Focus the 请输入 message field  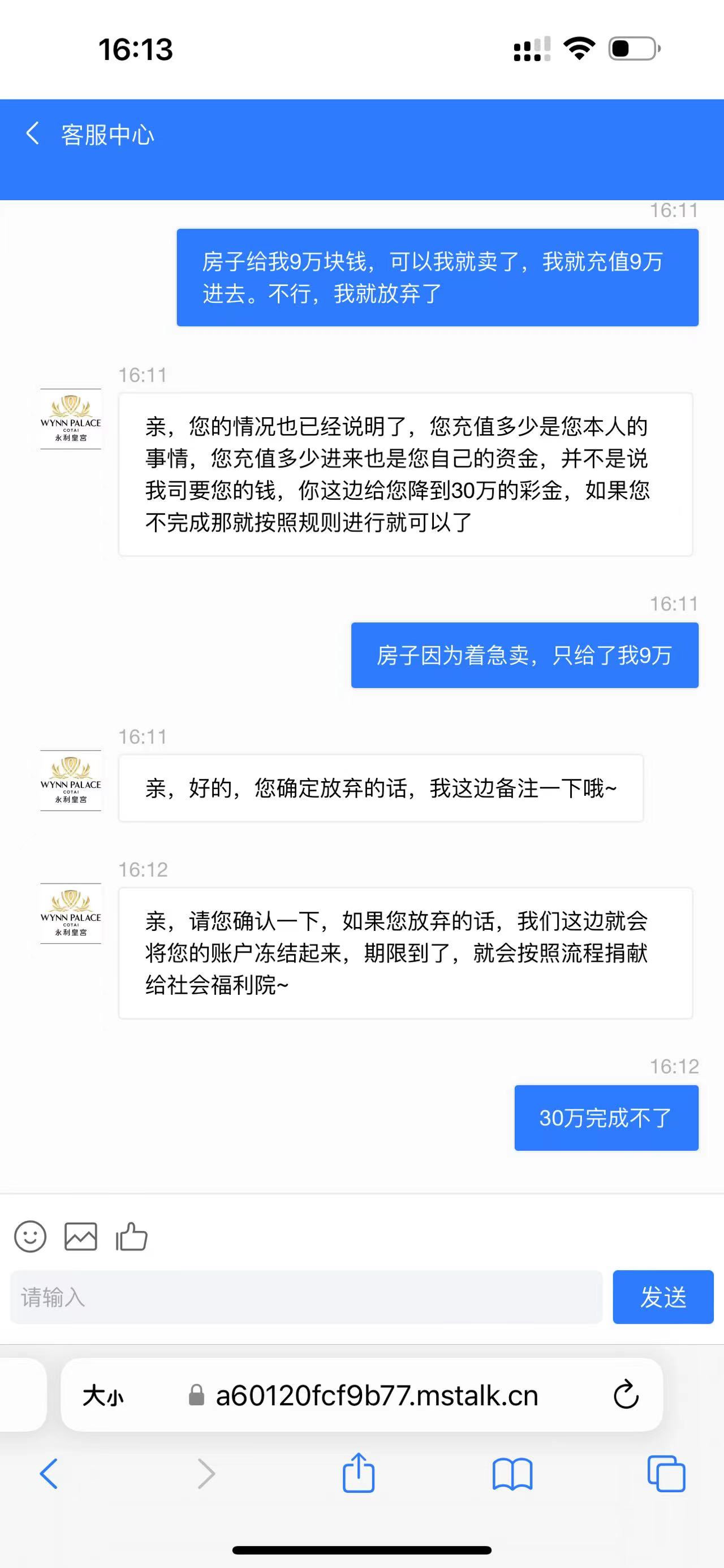tap(306, 1297)
